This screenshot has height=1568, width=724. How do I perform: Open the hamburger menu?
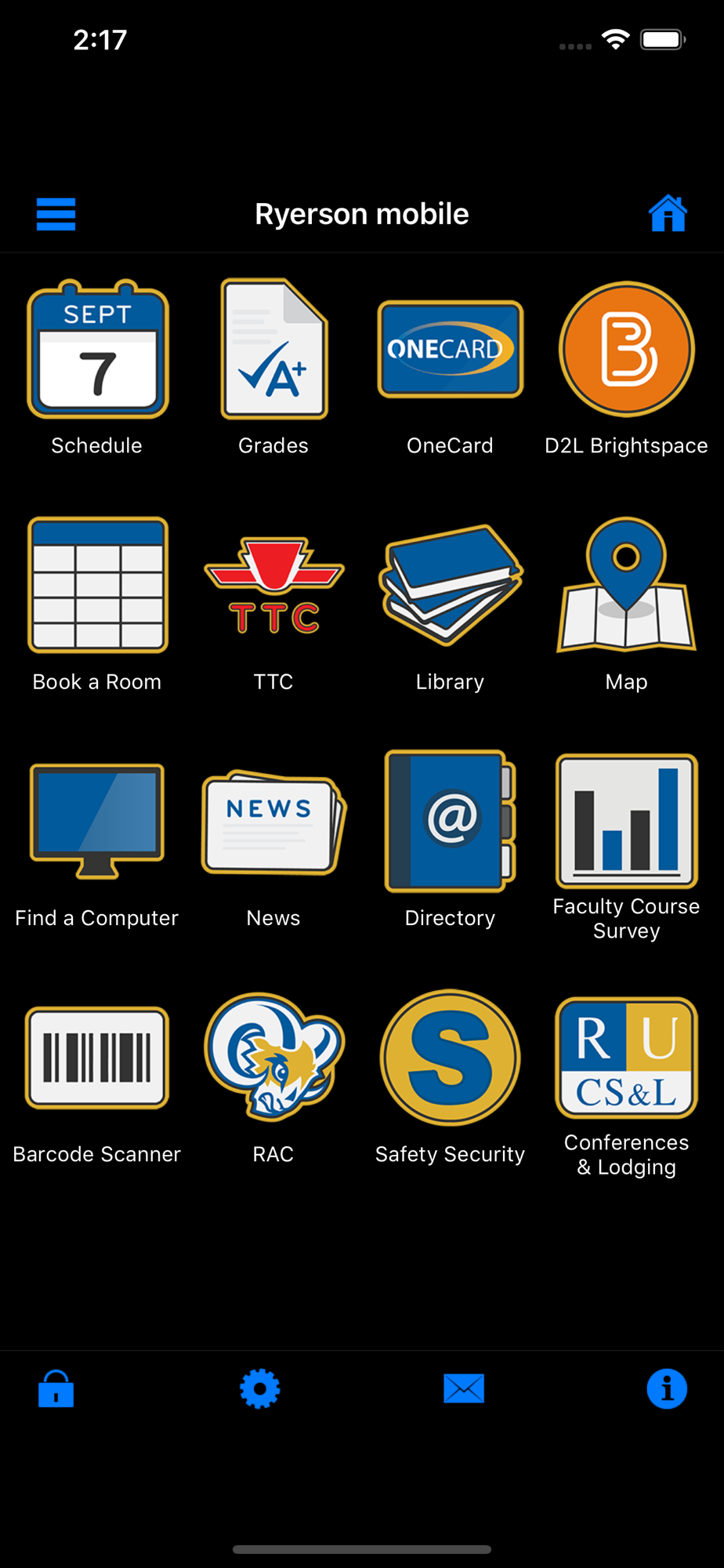click(56, 214)
